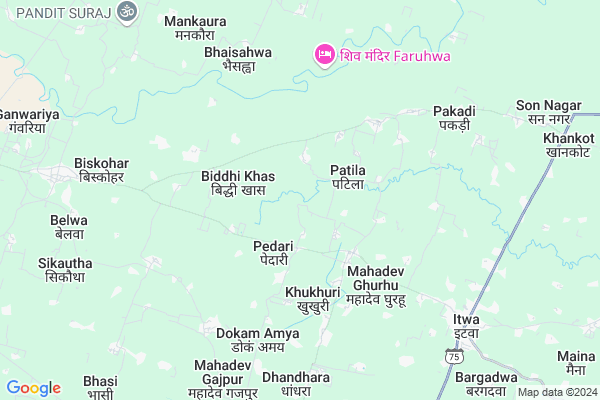The height and width of the screenshot is (400, 600).
Task: Select the Pandit Suraj temple marker
Action: [x=125, y=11]
